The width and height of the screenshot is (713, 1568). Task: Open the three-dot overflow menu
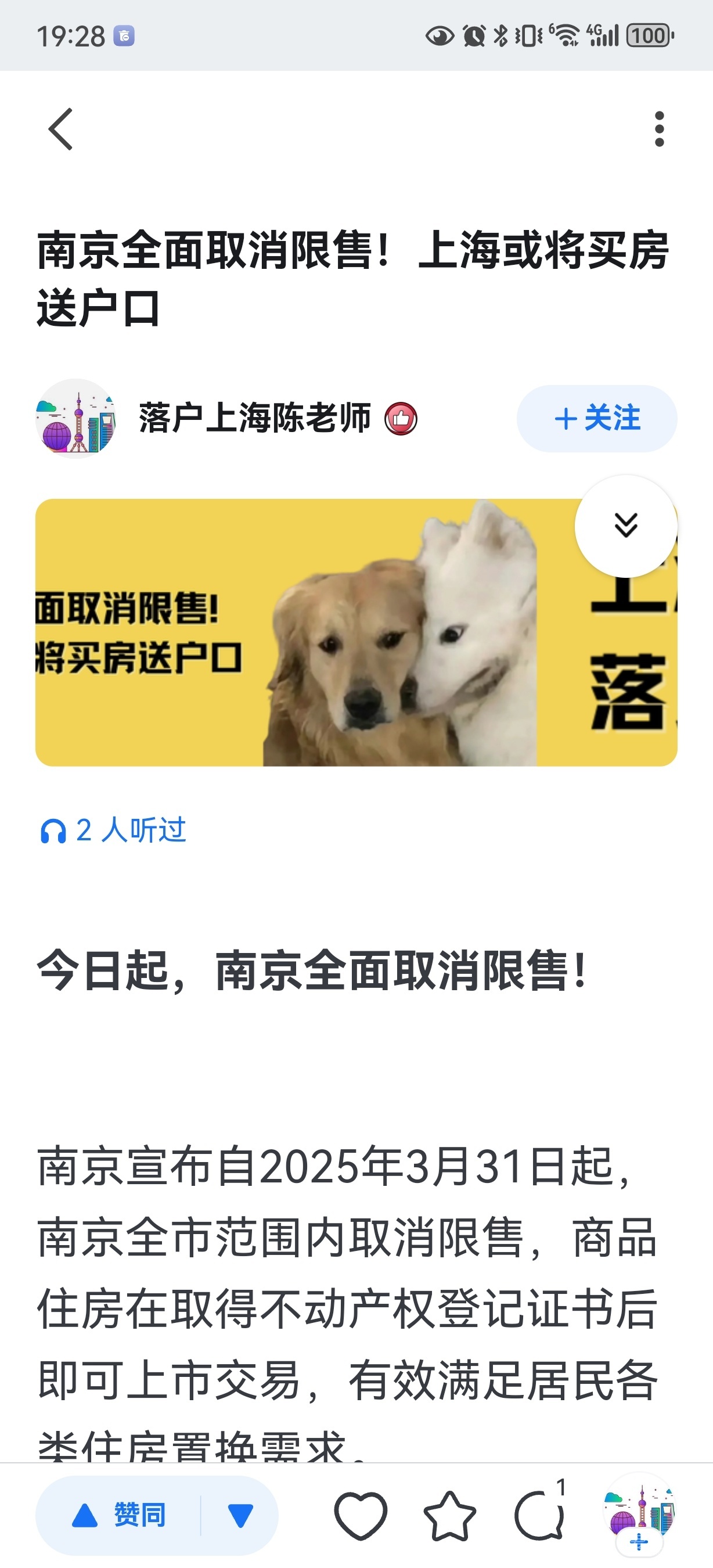pyautogui.click(x=659, y=129)
